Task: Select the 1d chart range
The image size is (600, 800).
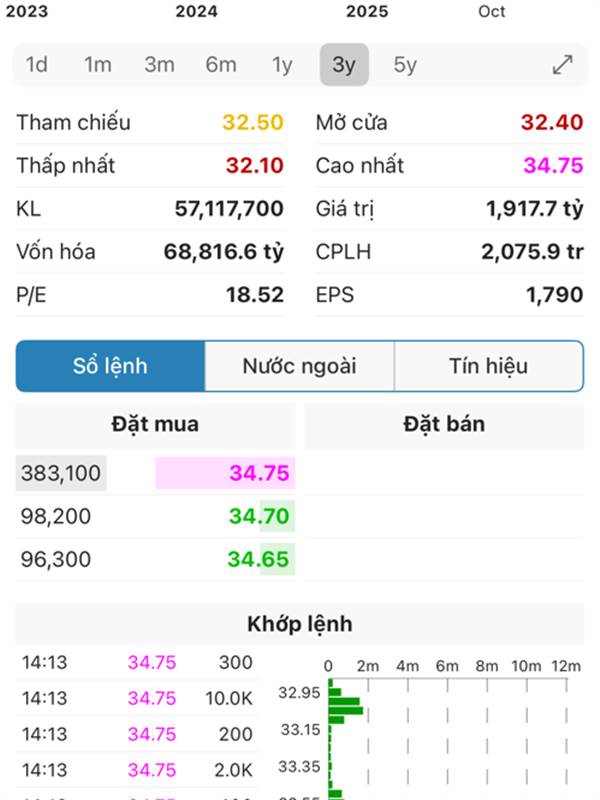Action: click(37, 65)
